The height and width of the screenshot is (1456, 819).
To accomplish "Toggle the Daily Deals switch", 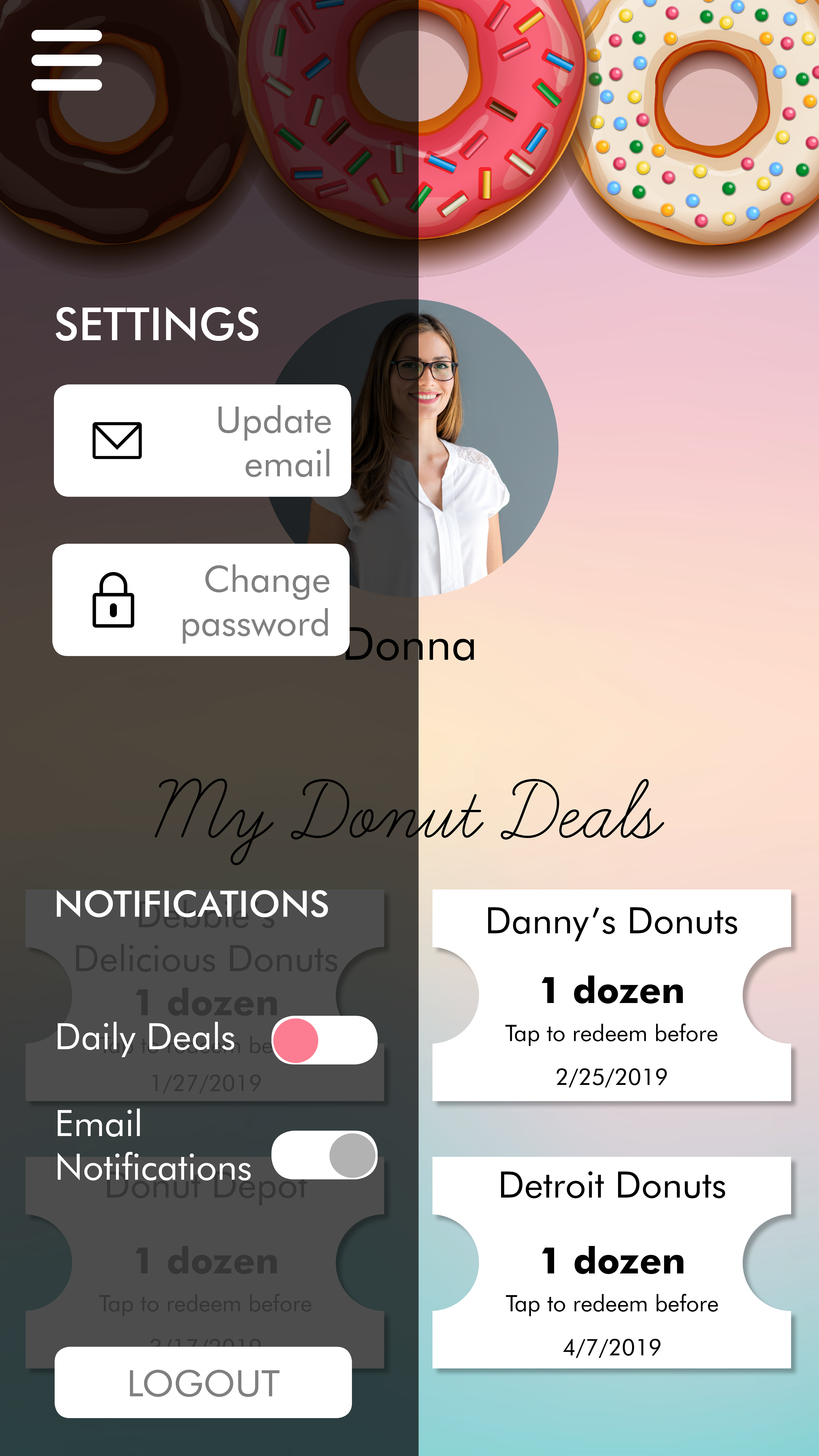I will [x=324, y=1040].
